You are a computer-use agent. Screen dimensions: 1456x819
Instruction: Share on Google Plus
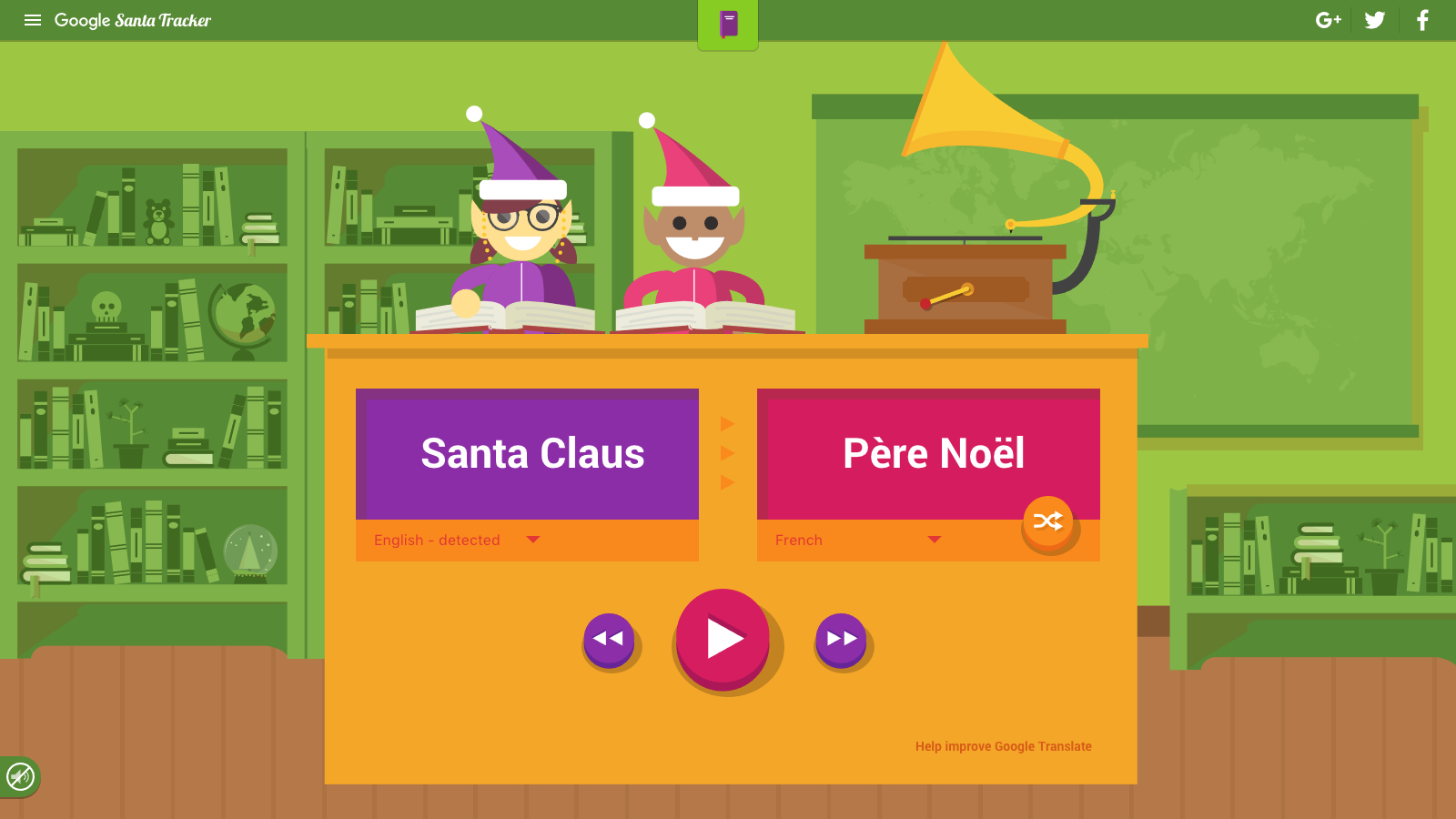click(x=1328, y=20)
